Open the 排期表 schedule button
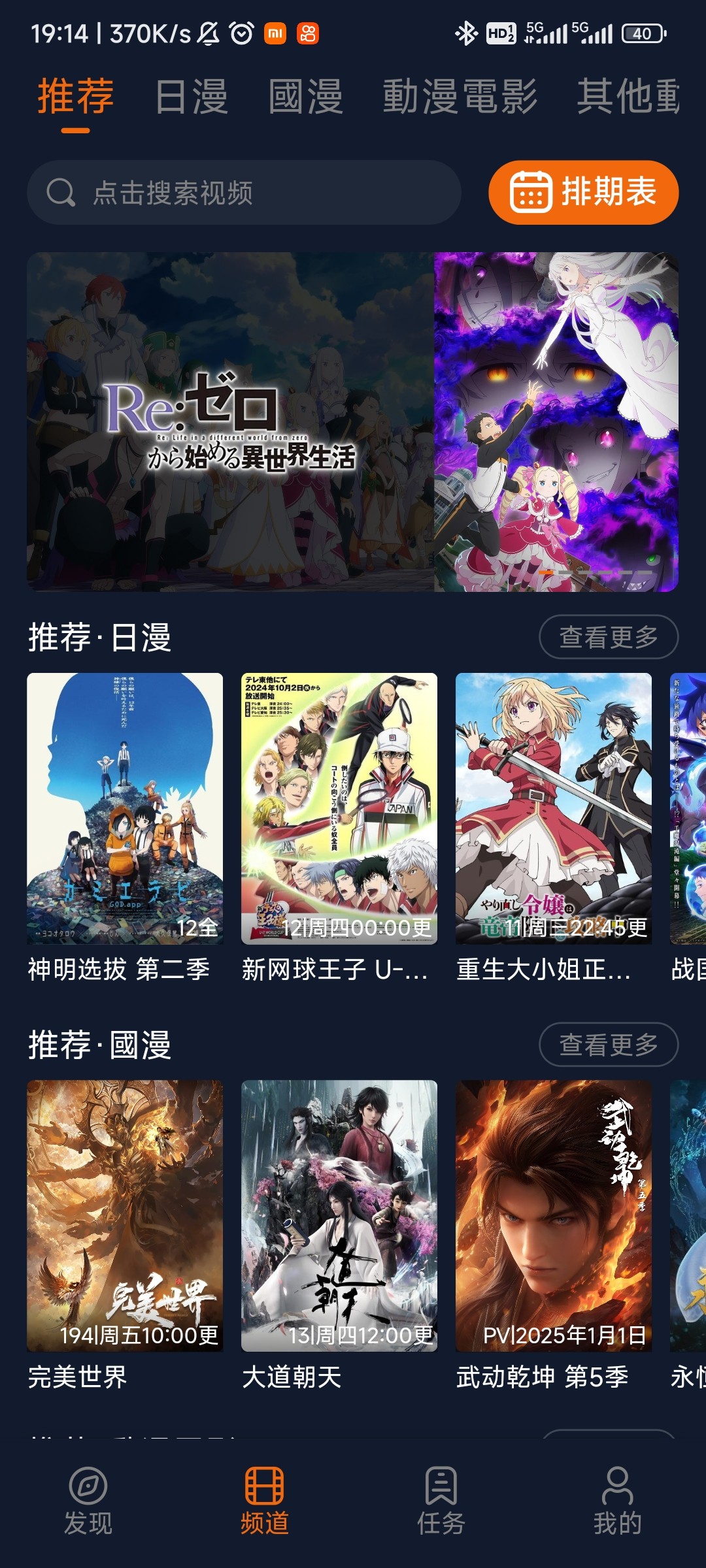 pos(583,193)
